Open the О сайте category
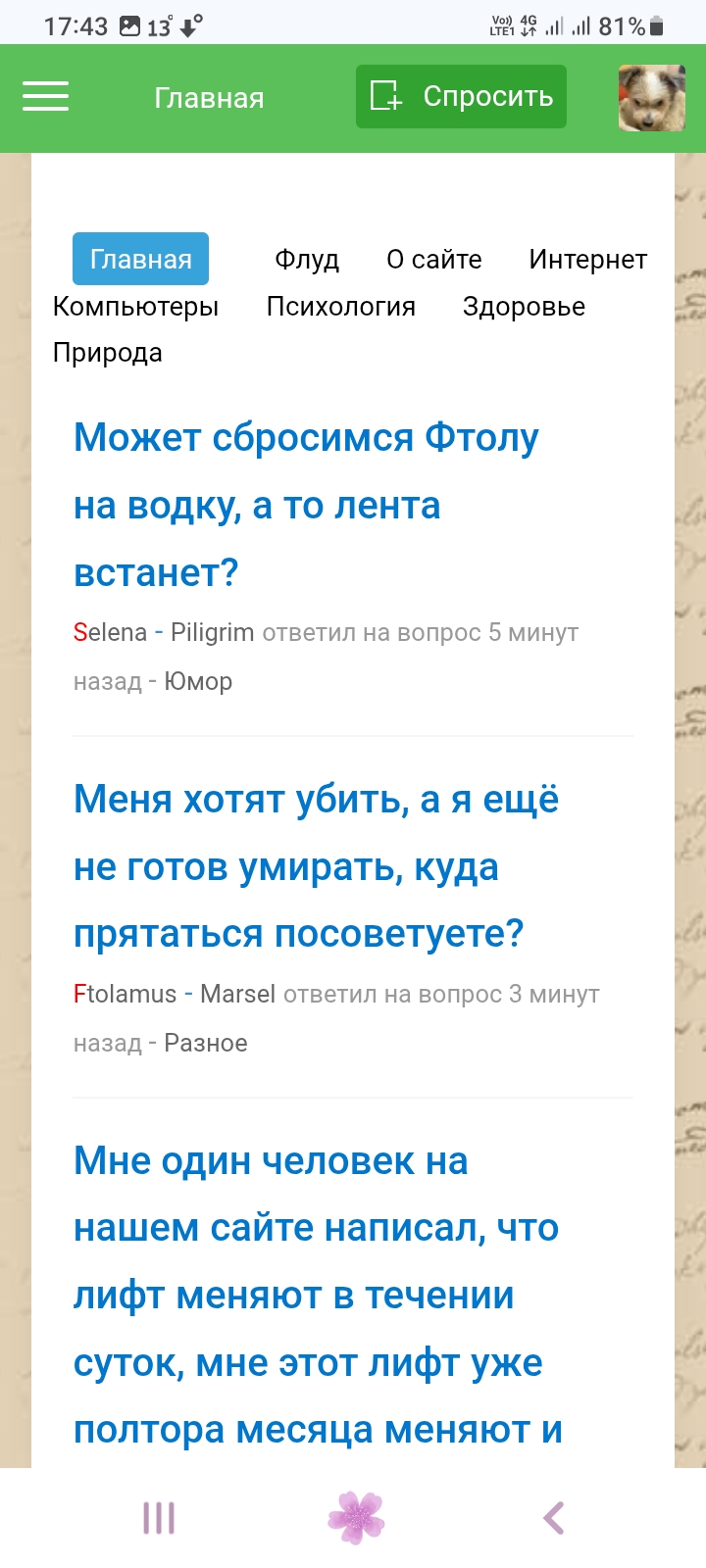 (x=433, y=259)
